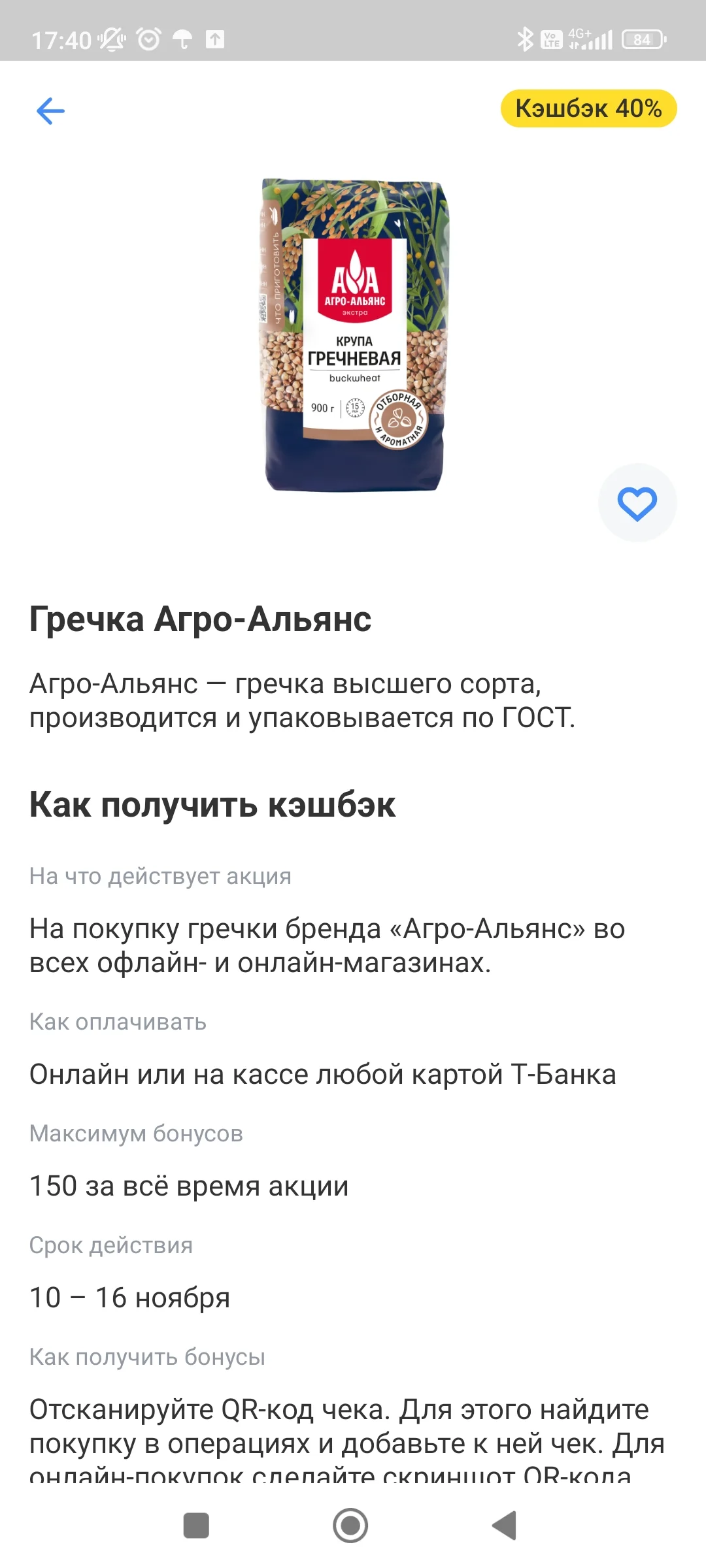Go to the home screen
The width and height of the screenshot is (706, 1568).
pos(350,1526)
